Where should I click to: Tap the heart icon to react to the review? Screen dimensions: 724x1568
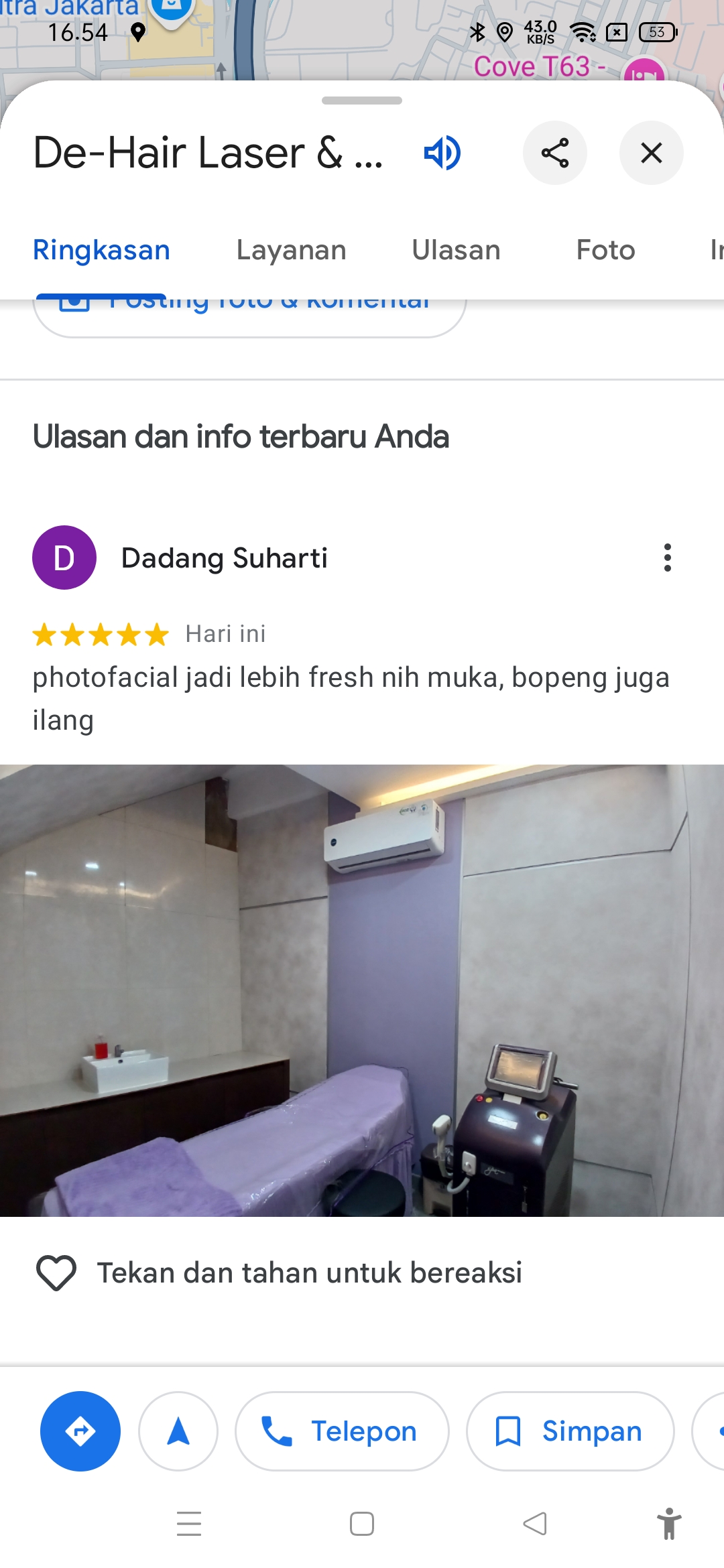pos(56,1272)
